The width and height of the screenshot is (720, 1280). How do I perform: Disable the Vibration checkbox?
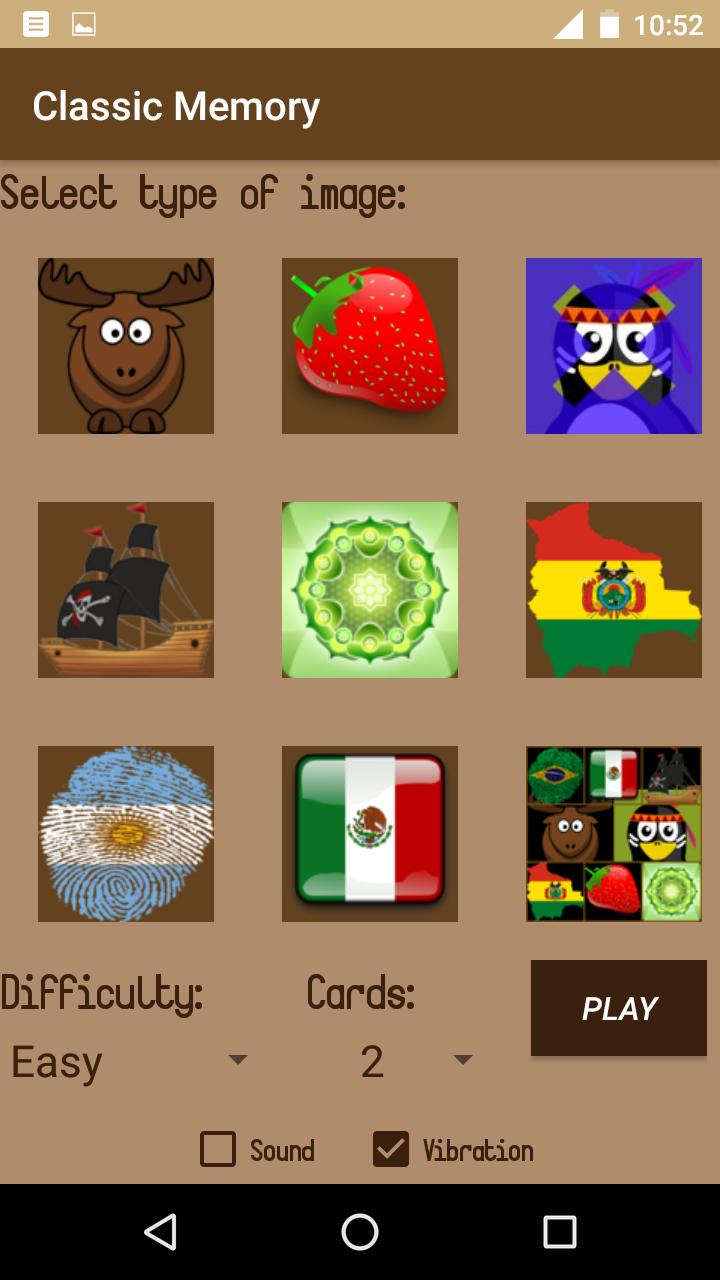tap(391, 1150)
